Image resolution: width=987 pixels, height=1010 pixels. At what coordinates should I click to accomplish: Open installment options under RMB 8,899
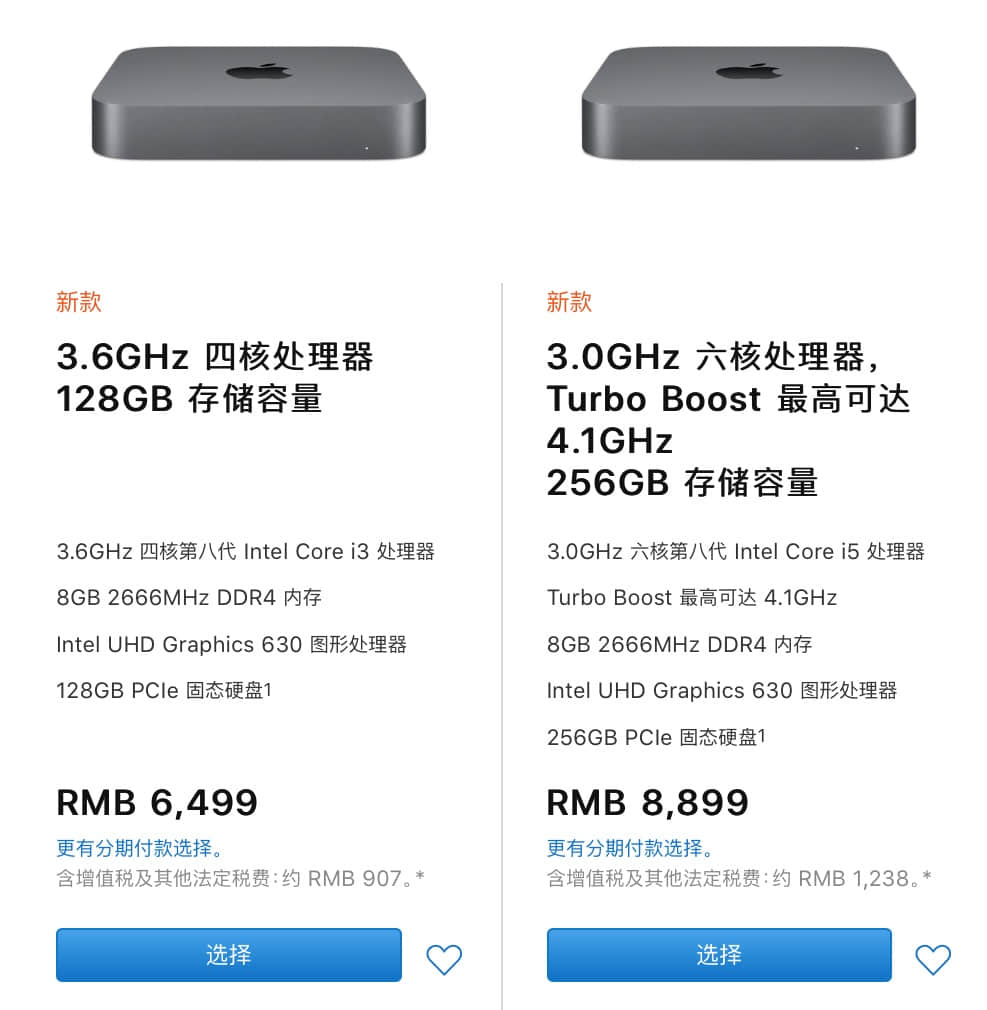point(629,849)
